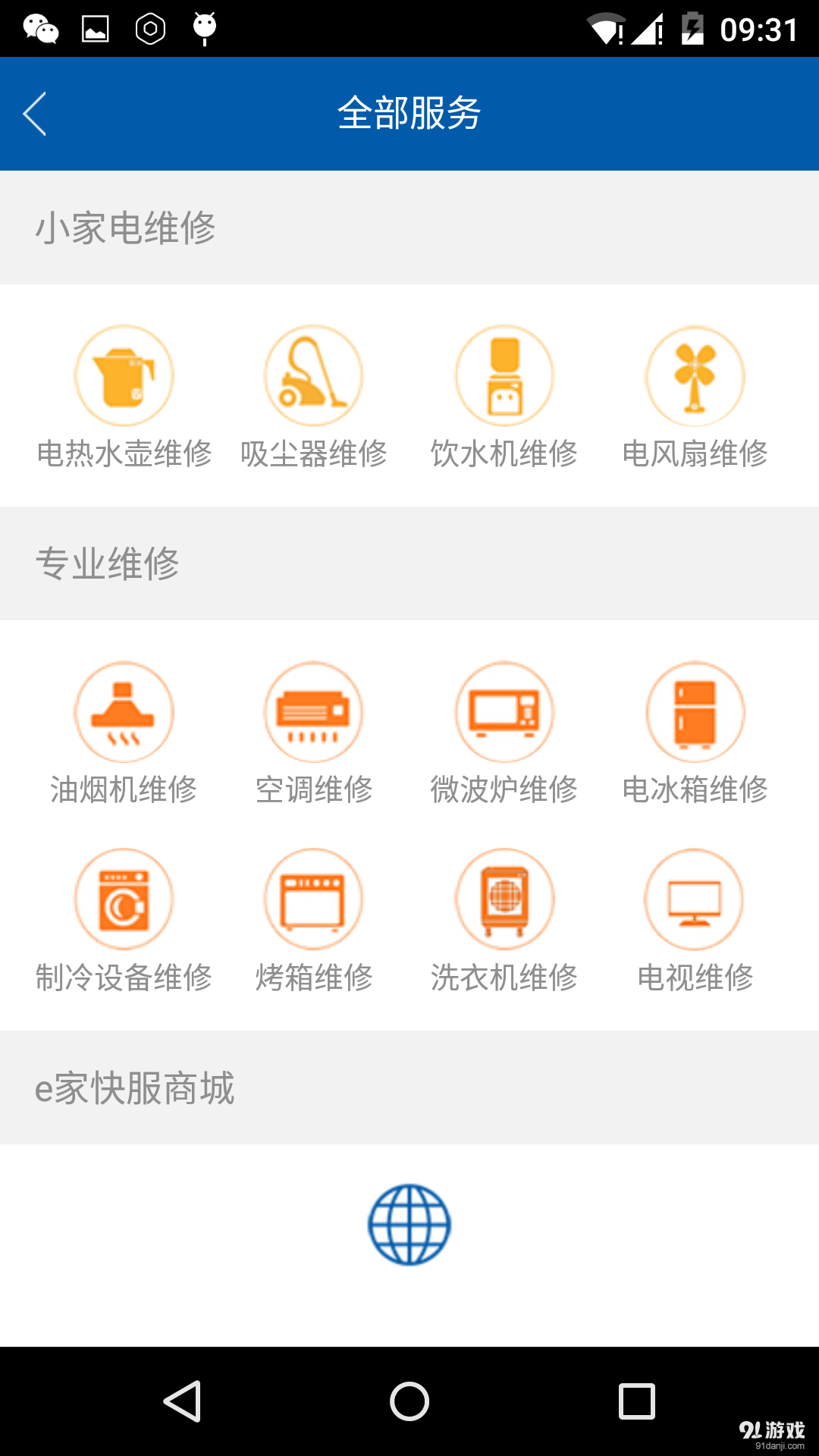
Task: Open refrigerator repair (电冰箱维修) service
Action: pos(694,711)
